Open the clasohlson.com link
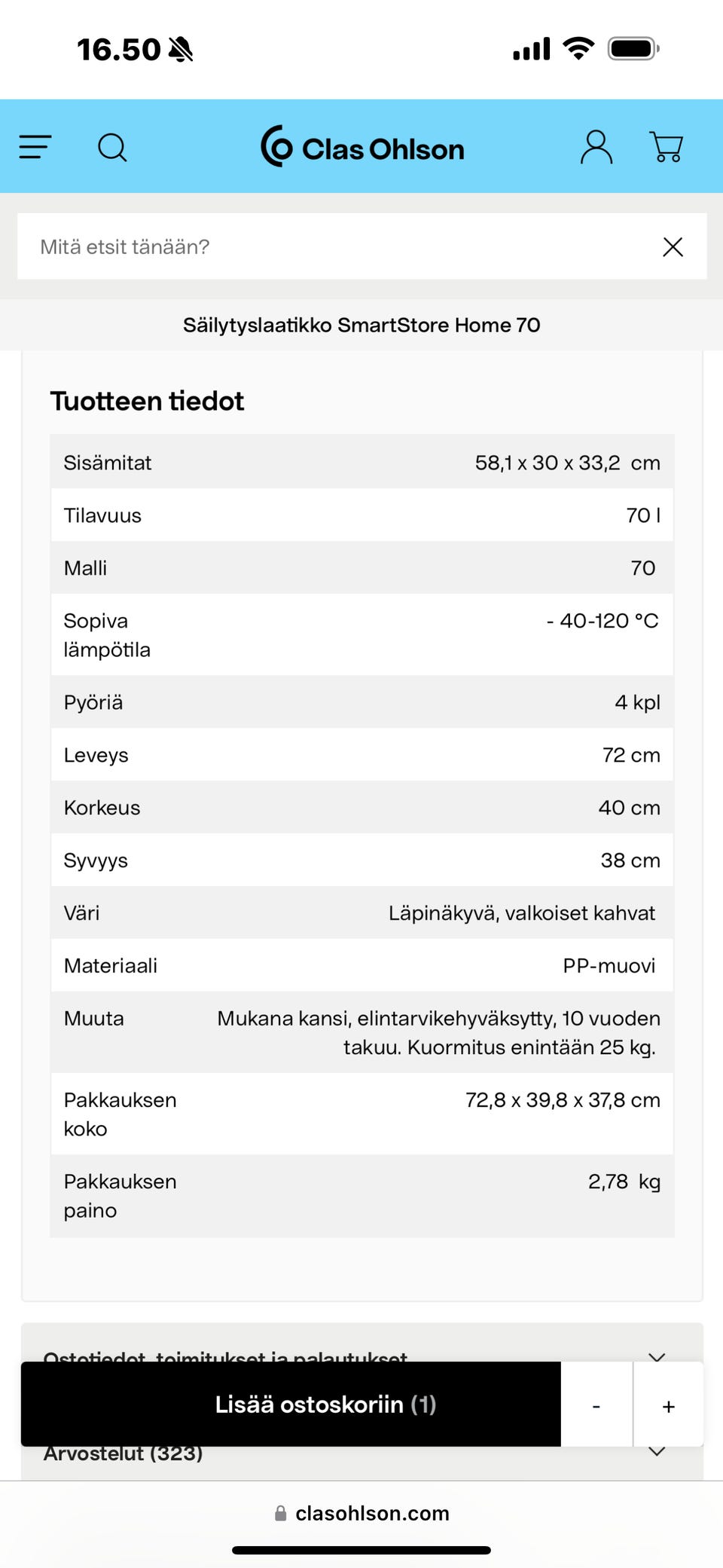The width and height of the screenshot is (723, 1568). pos(374,1514)
